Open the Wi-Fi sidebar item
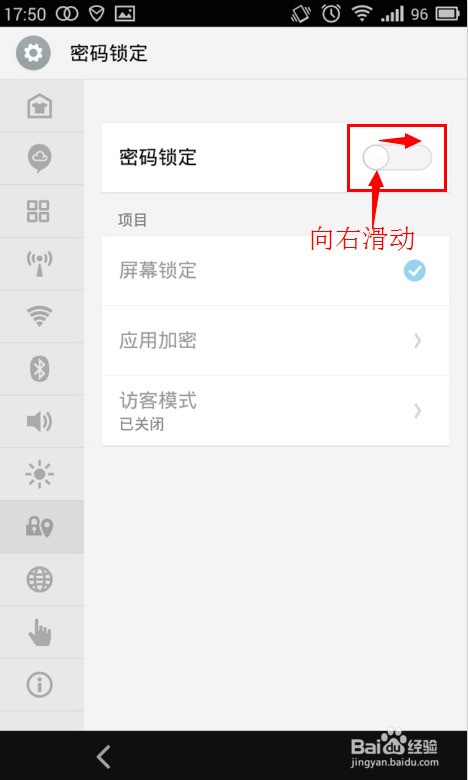Image resolution: width=468 pixels, height=780 pixels. click(40, 316)
